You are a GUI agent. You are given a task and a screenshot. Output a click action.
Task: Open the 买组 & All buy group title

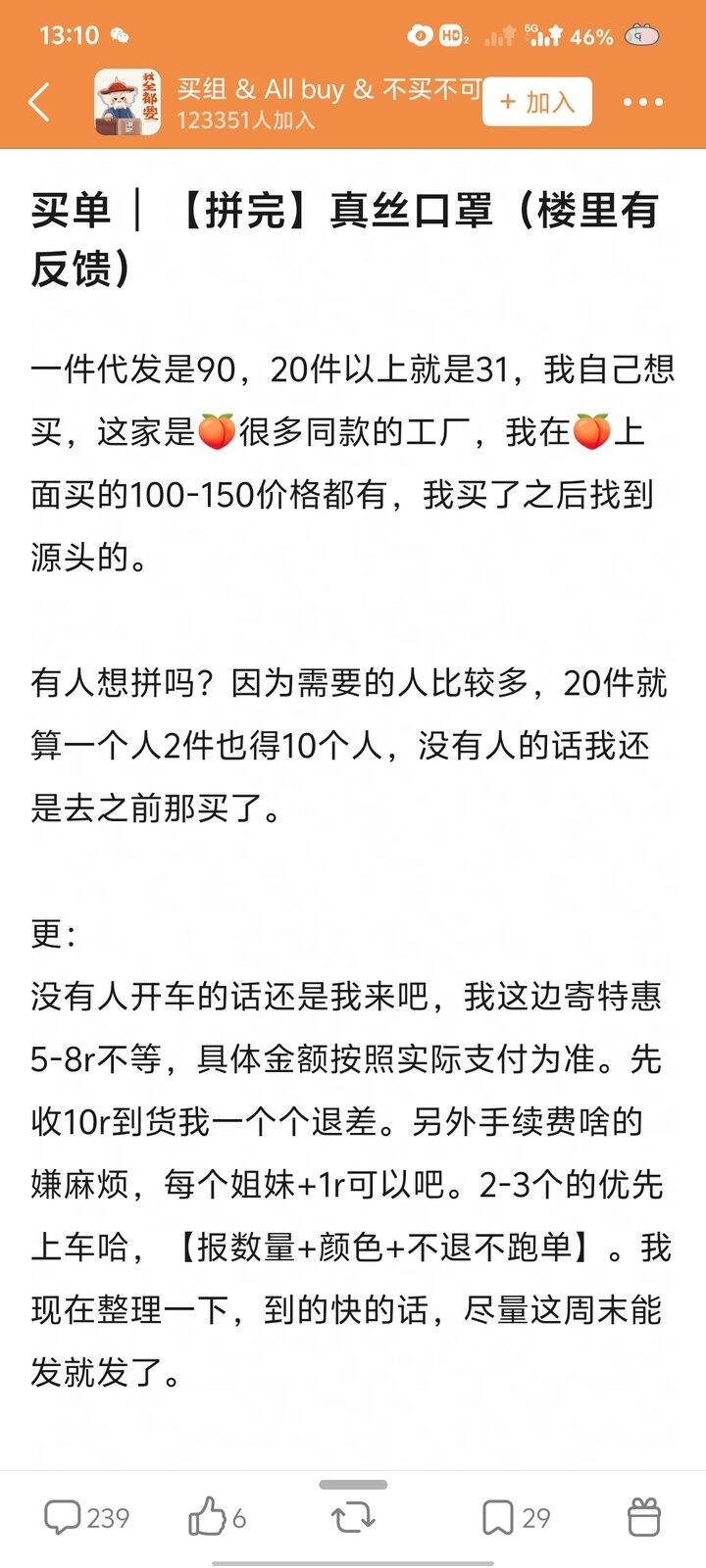pos(328,89)
